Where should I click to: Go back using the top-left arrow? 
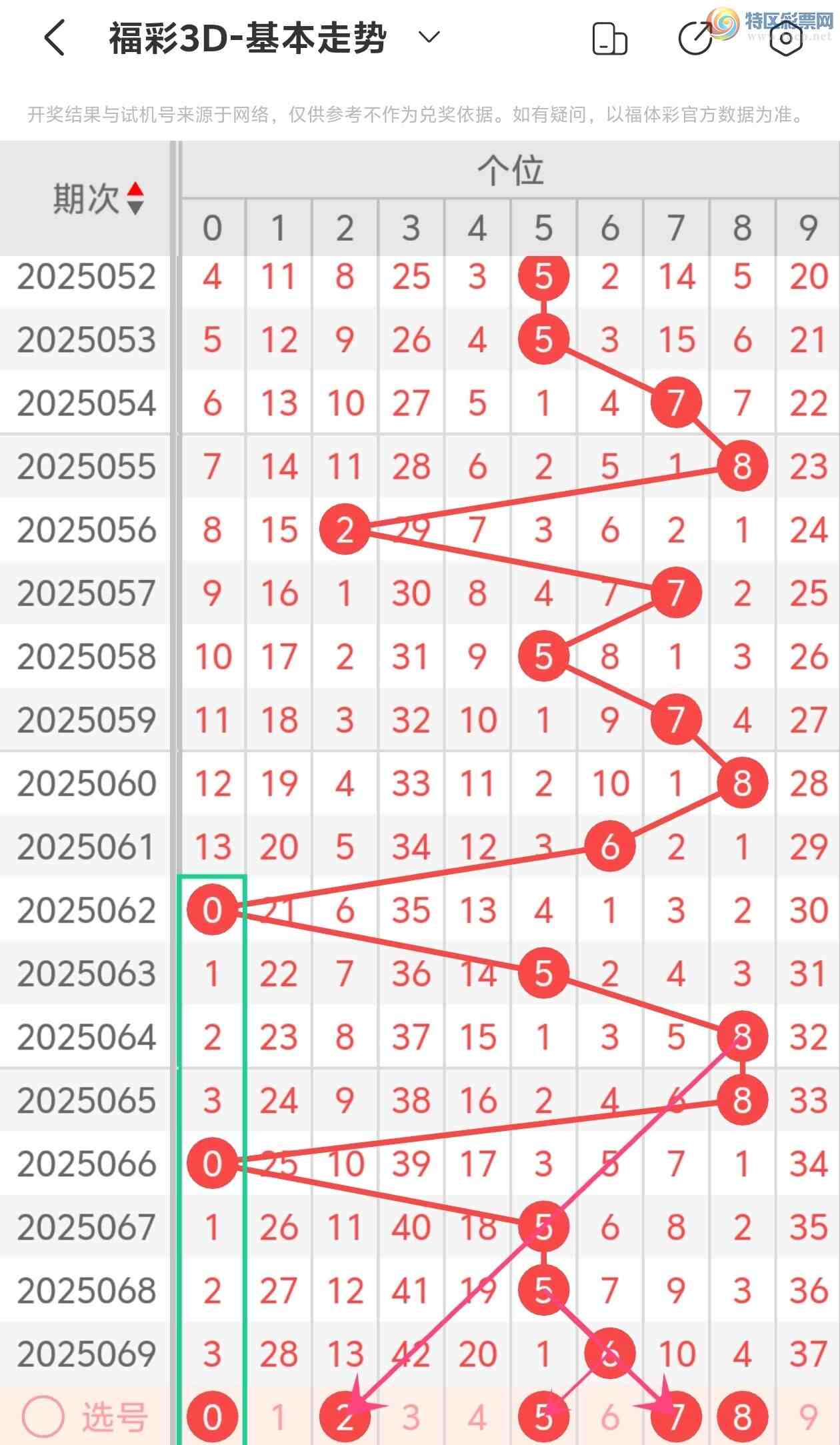point(55,37)
